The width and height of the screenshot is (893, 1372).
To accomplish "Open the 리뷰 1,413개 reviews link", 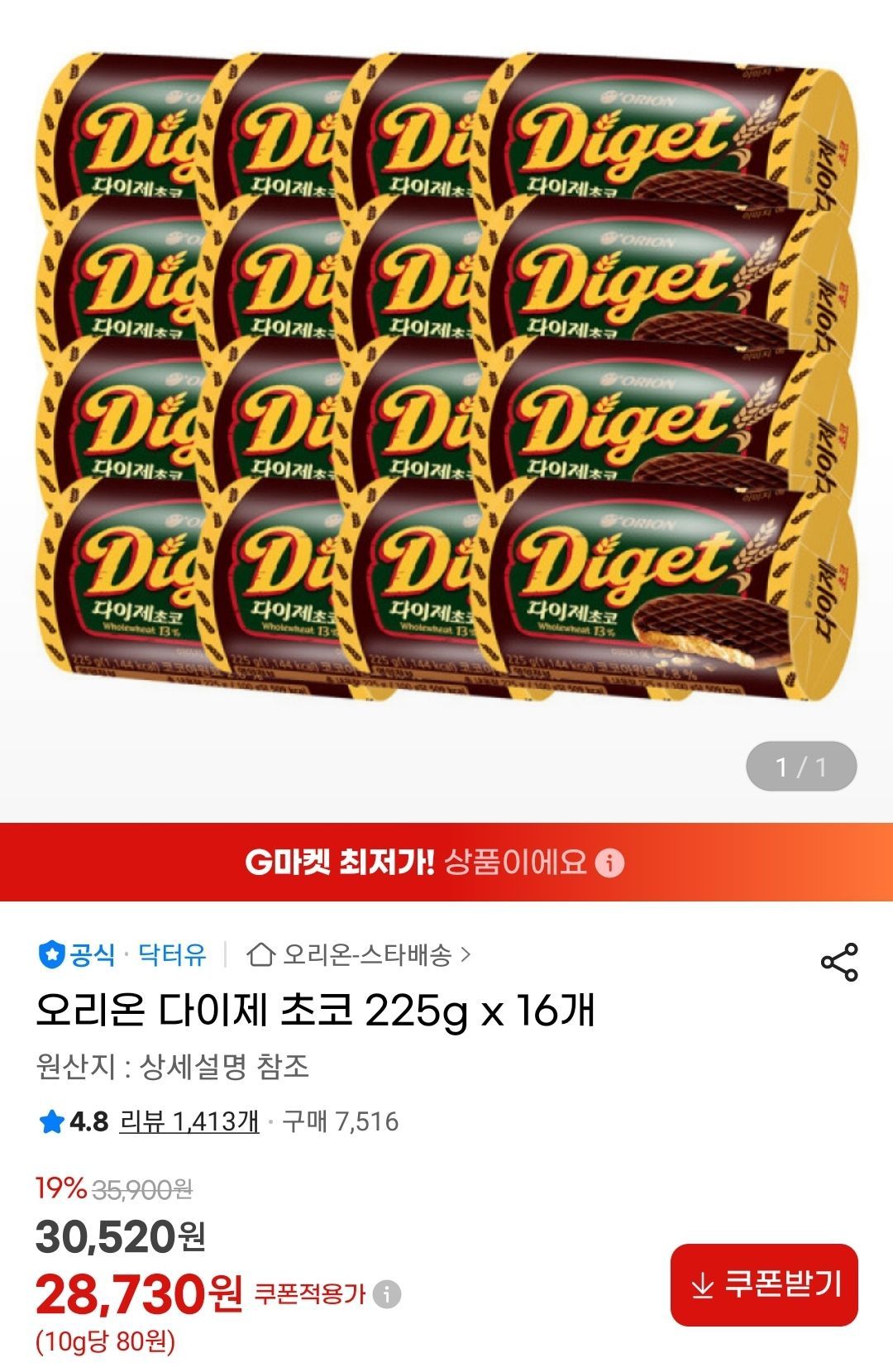I will [189, 1121].
